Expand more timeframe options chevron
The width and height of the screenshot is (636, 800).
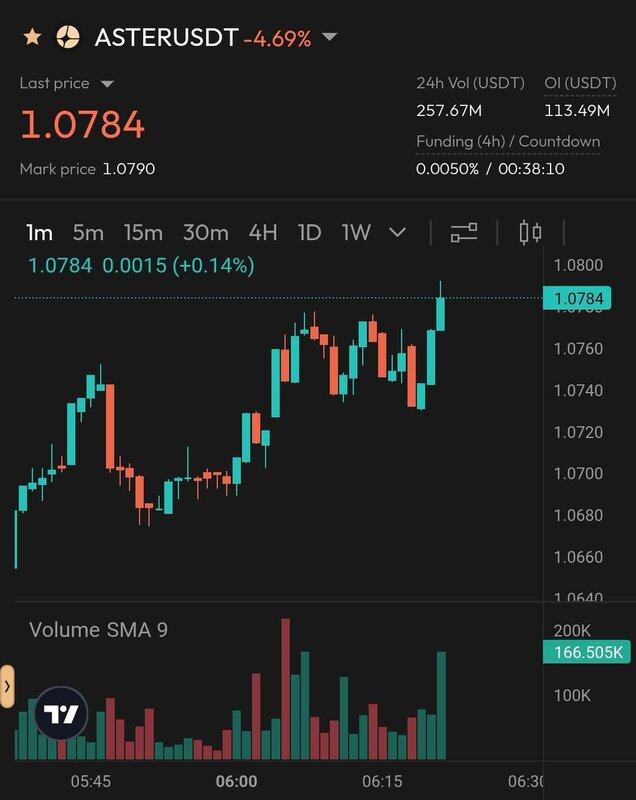(397, 233)
